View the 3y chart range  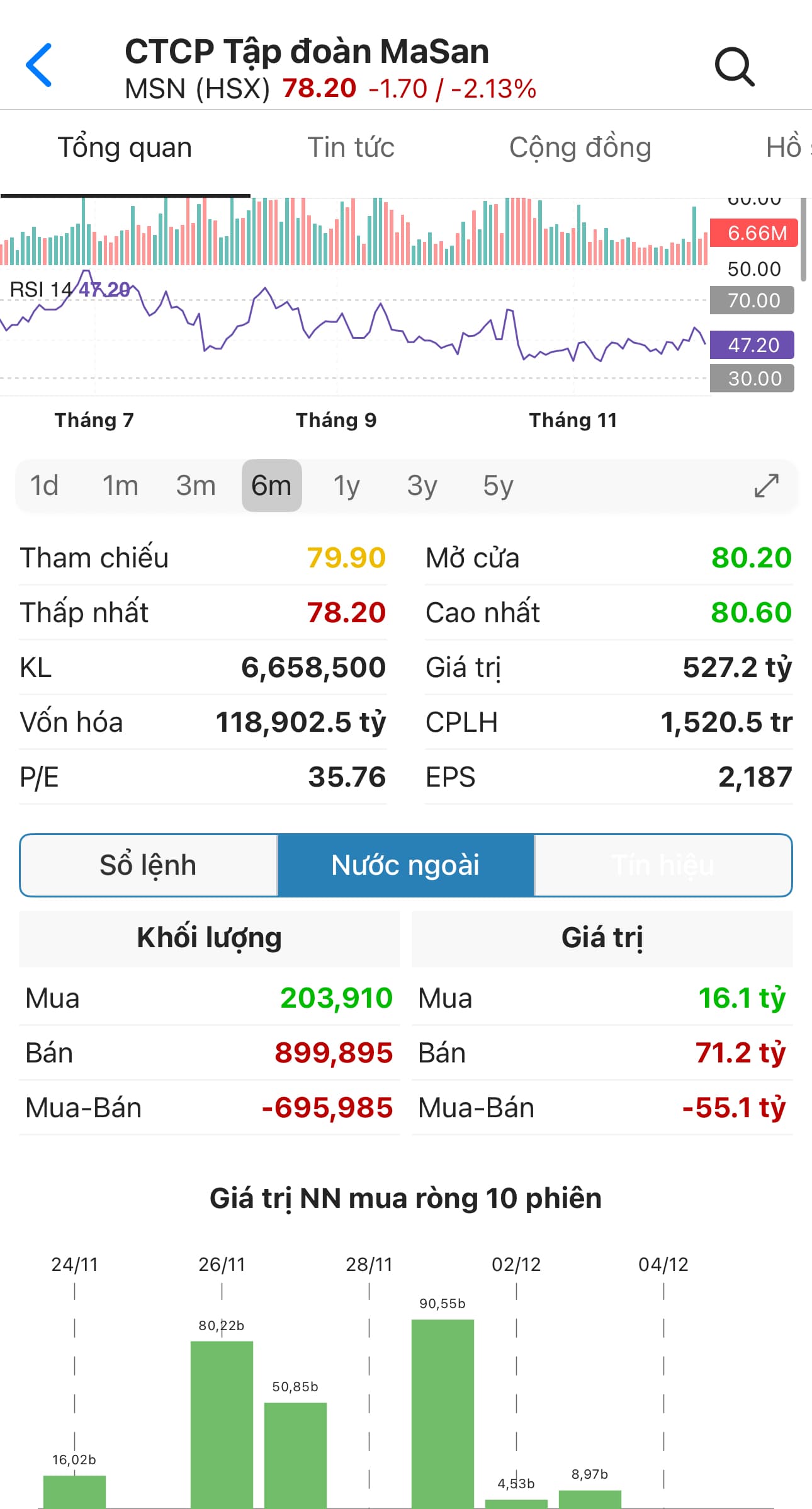(422, 486)
